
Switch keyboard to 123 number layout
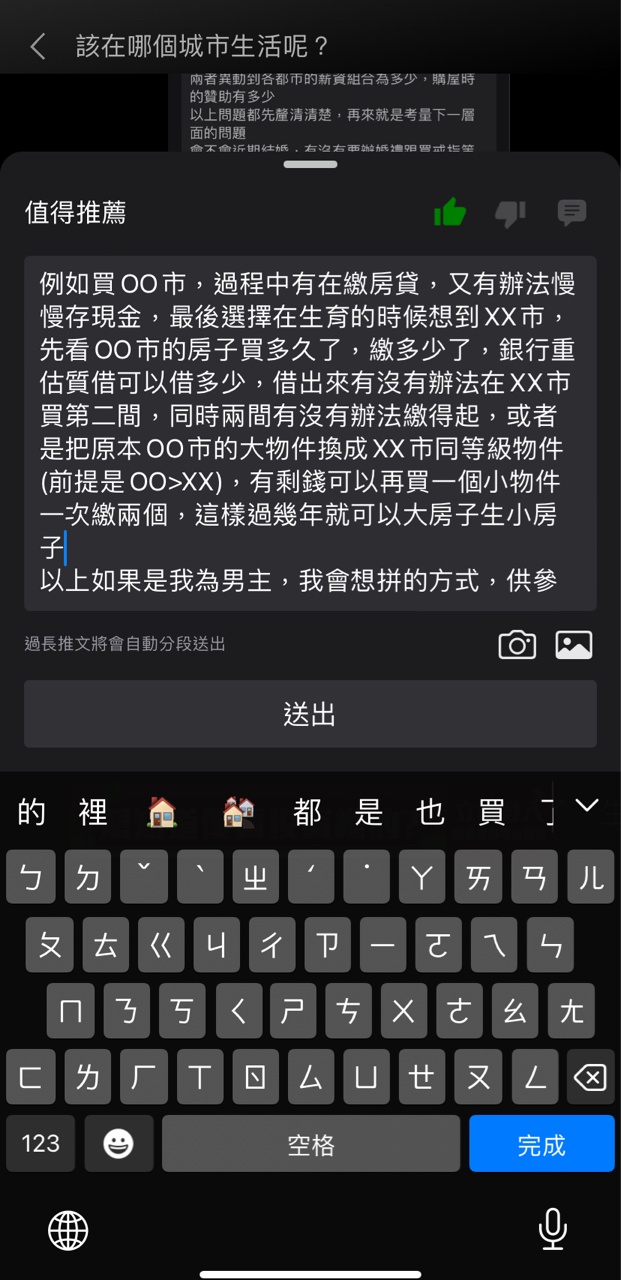coord(41,1144)
